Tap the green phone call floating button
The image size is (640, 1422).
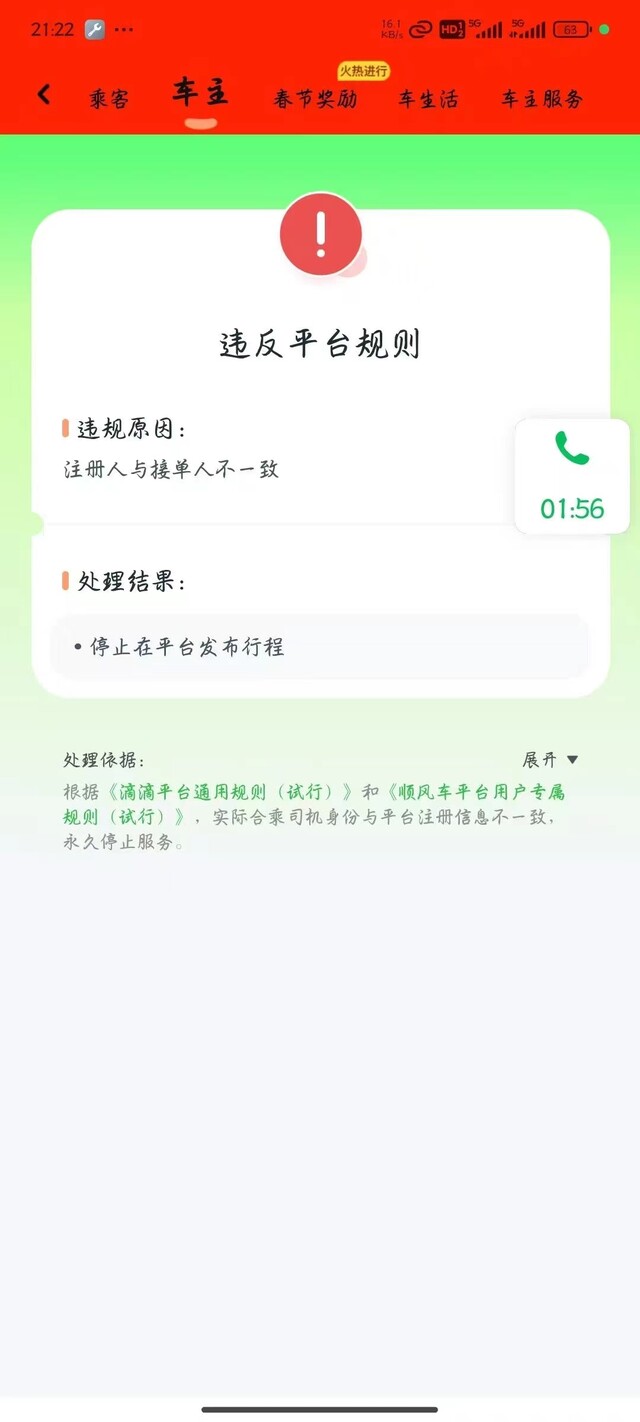pyautogui.click(x=572, y=476)
